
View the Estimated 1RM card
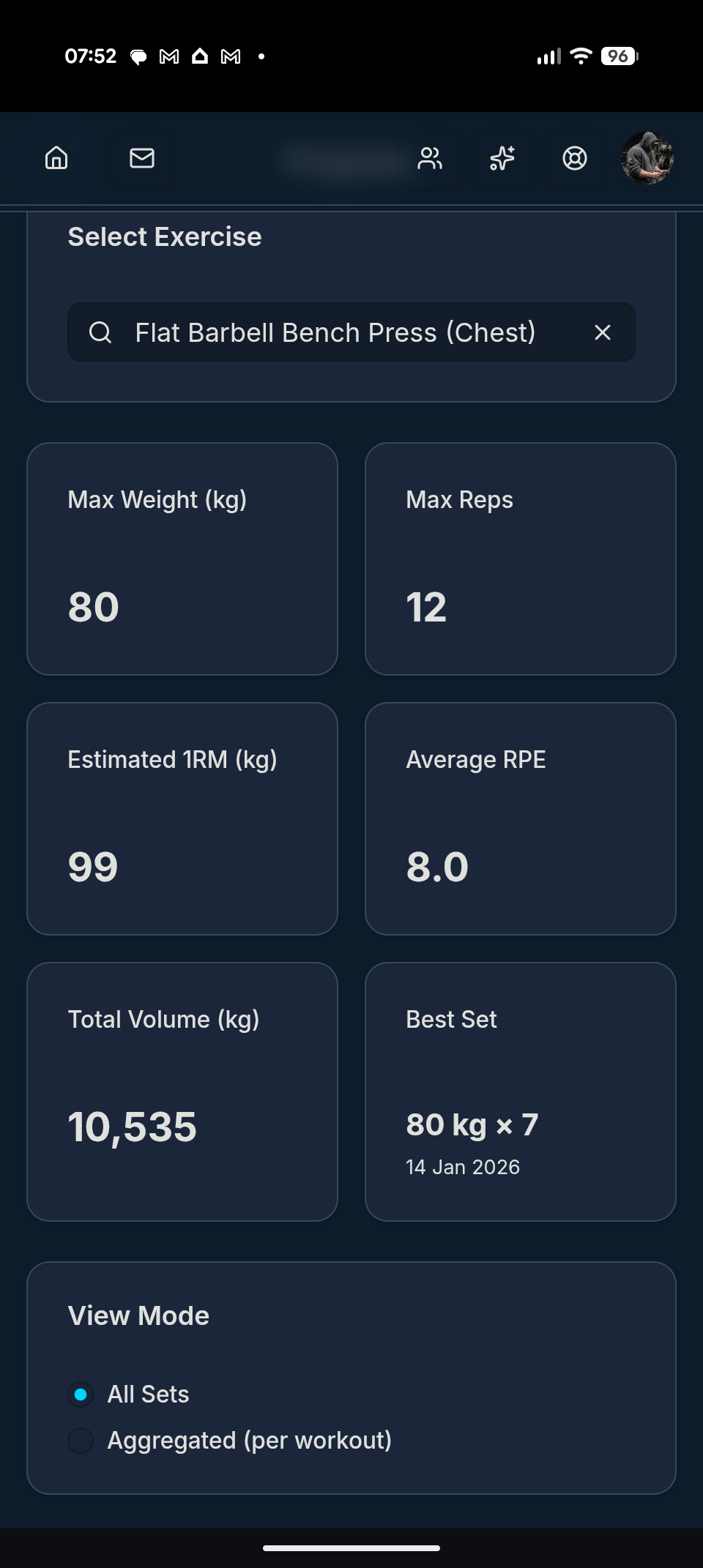[182, 818]
